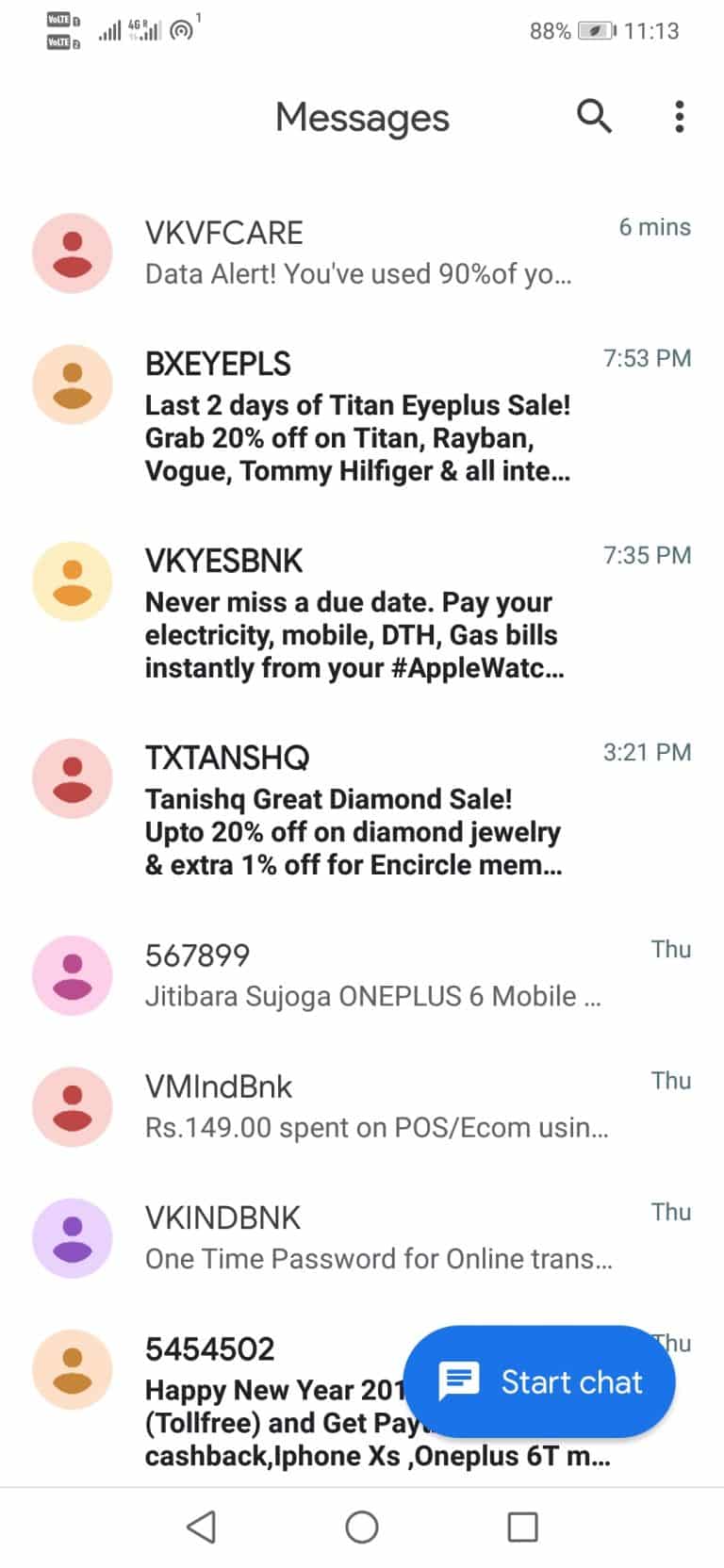Open the three-dot overflow menu
The image size is (724, 1568).
679,117
